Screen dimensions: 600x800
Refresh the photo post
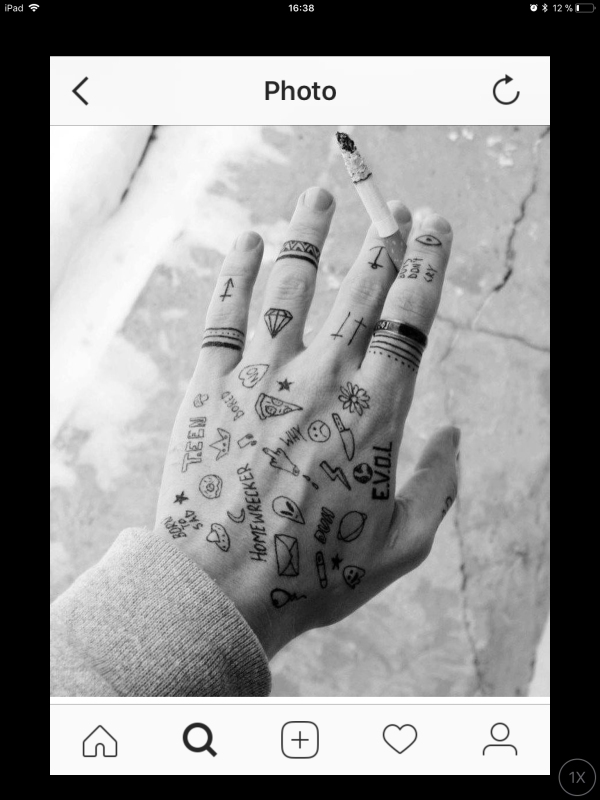(x=506, y=91)
